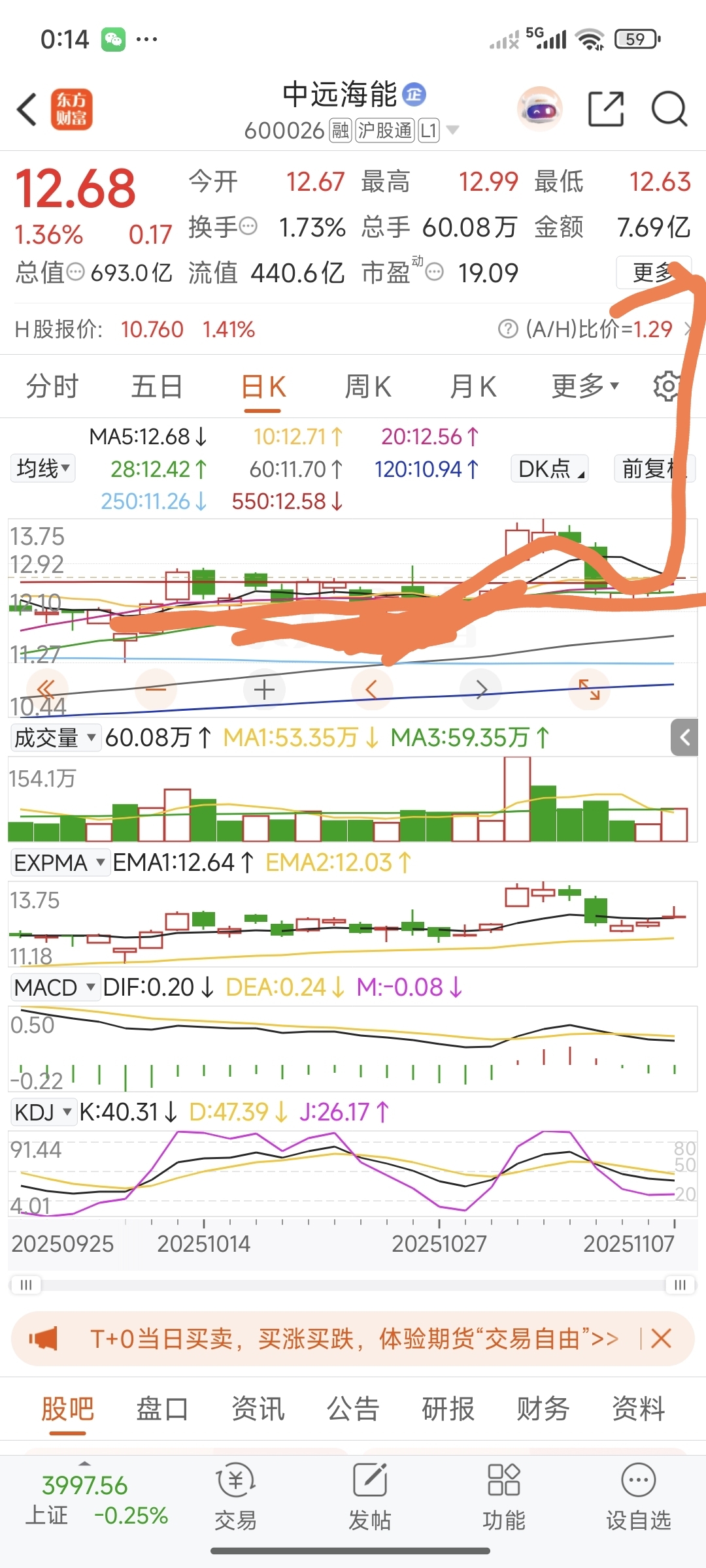Zoom in the K-line chart with plus
This screenshot has height=1568, width=706.
(264, 690)
